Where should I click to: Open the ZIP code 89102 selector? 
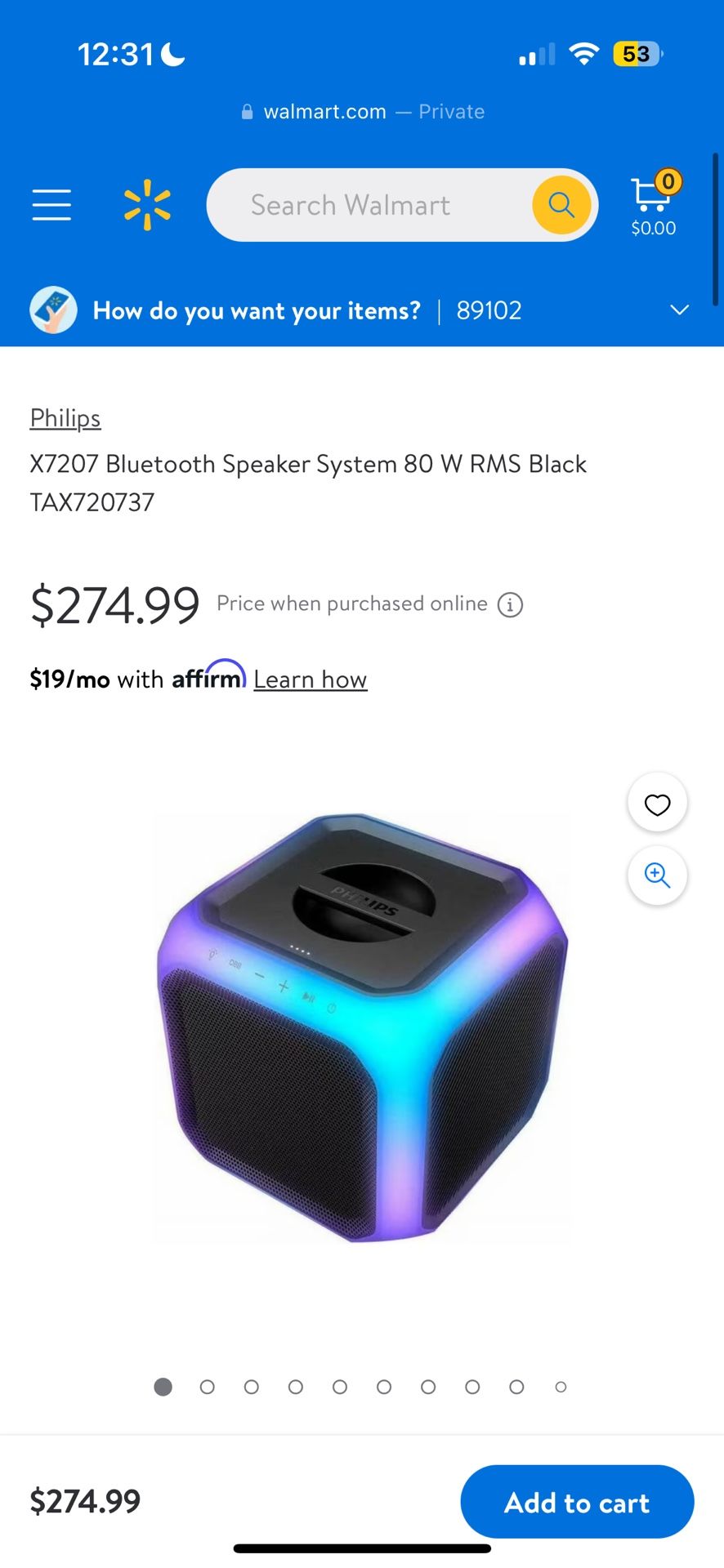tap(489, 310)
